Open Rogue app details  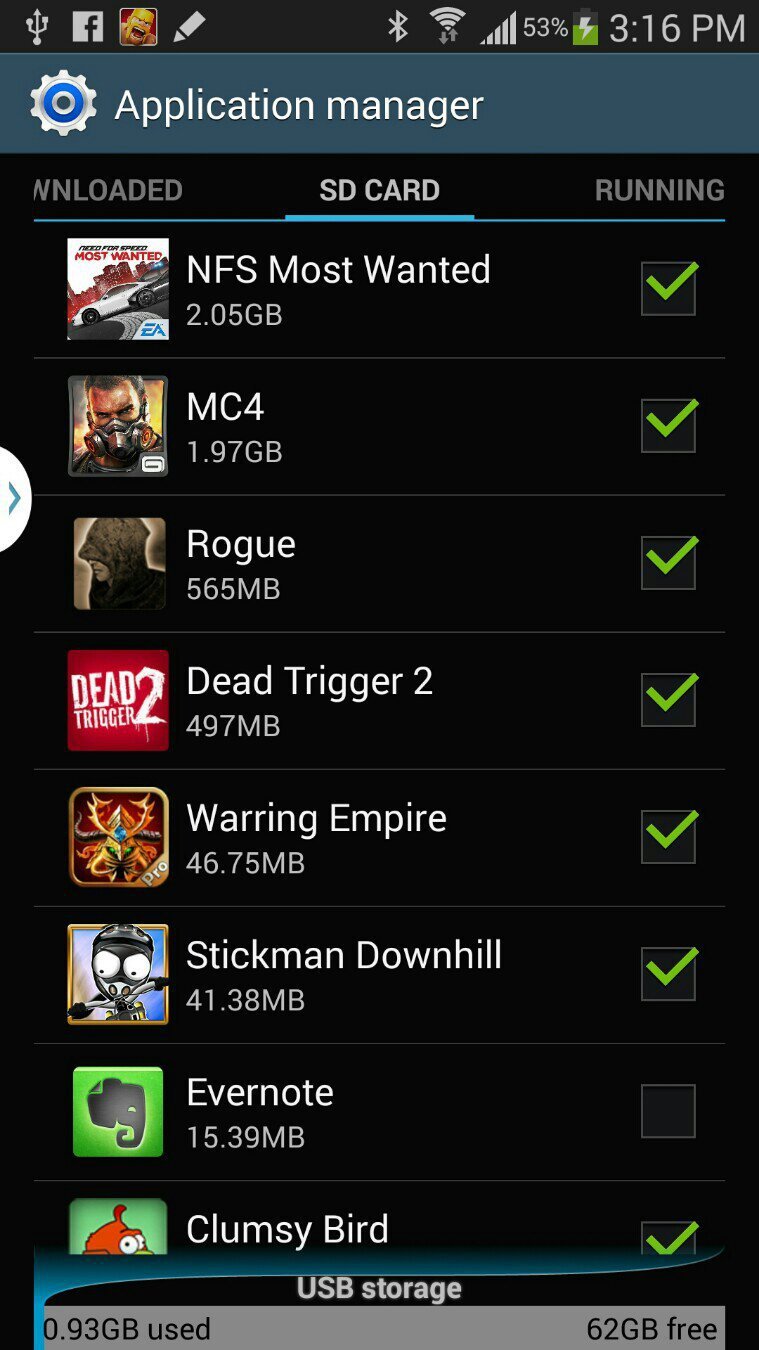[x=300, y=563]
